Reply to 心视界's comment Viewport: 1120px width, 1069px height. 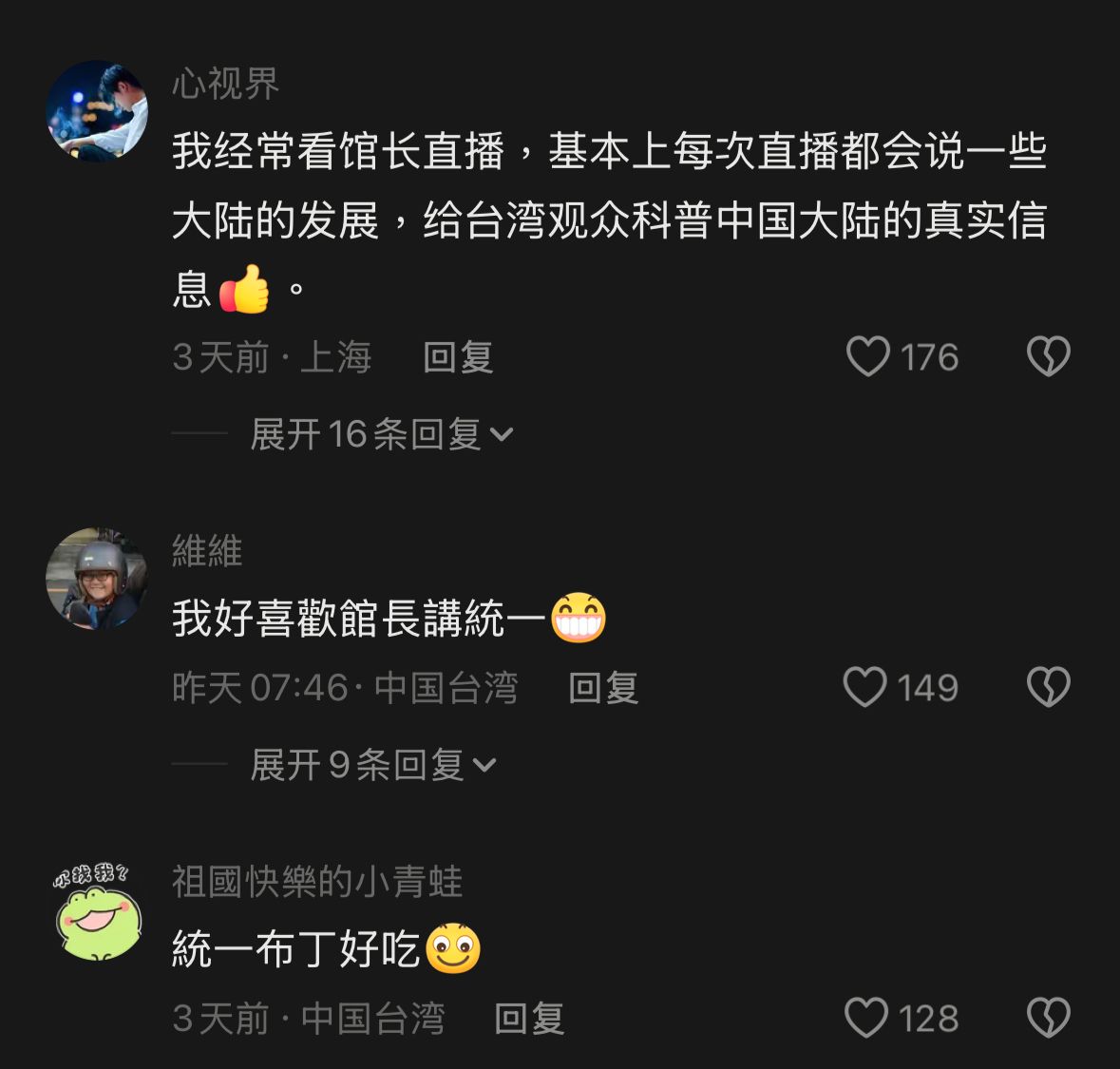[x=458, y=358]
